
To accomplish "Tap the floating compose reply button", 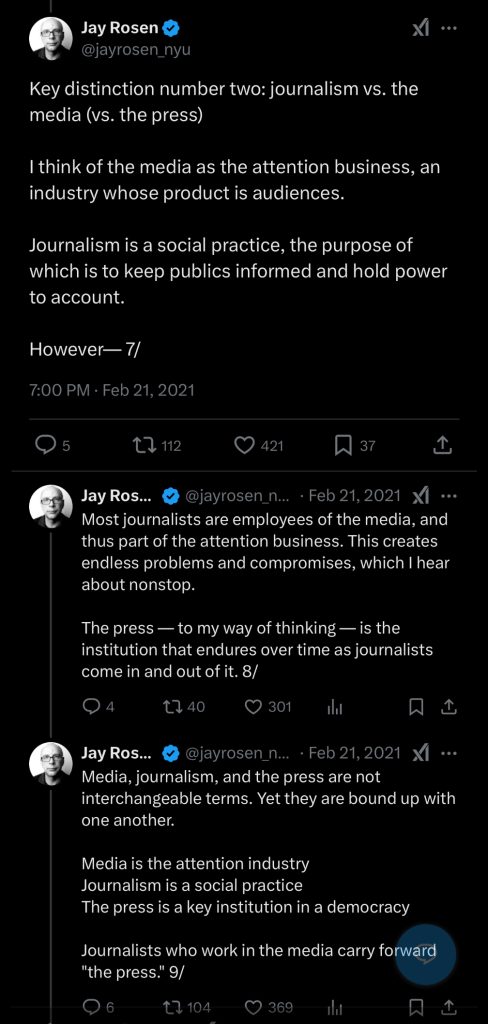I will (426, 954).
